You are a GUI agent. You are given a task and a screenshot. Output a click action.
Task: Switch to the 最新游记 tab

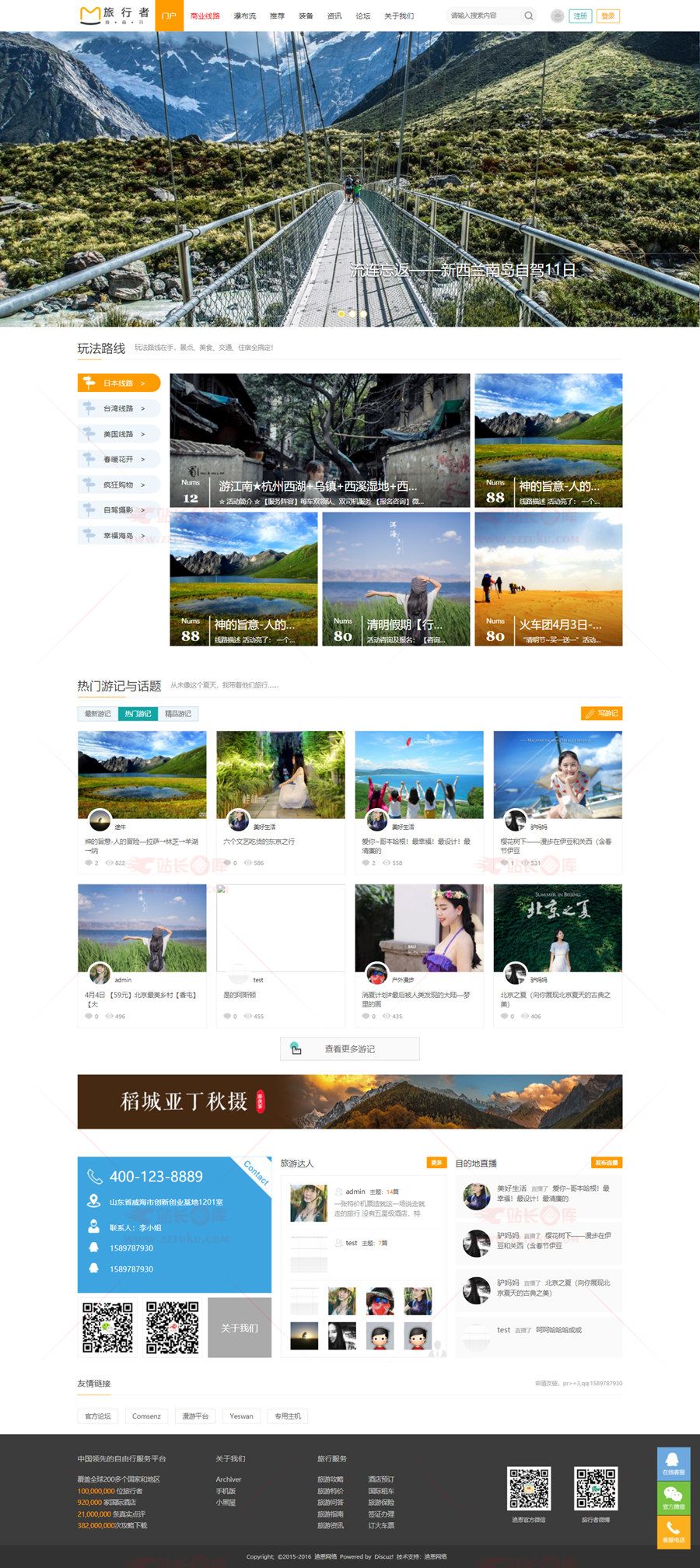[x=98, y=713]
